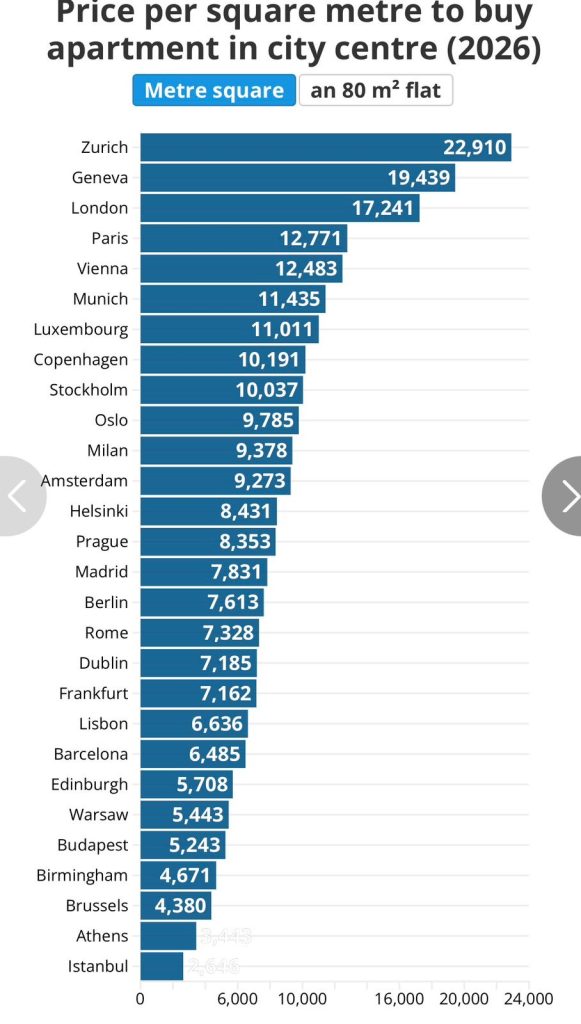Go to the next image in gallery
The image size is (581, 1024).
click(x=564, y=496)
